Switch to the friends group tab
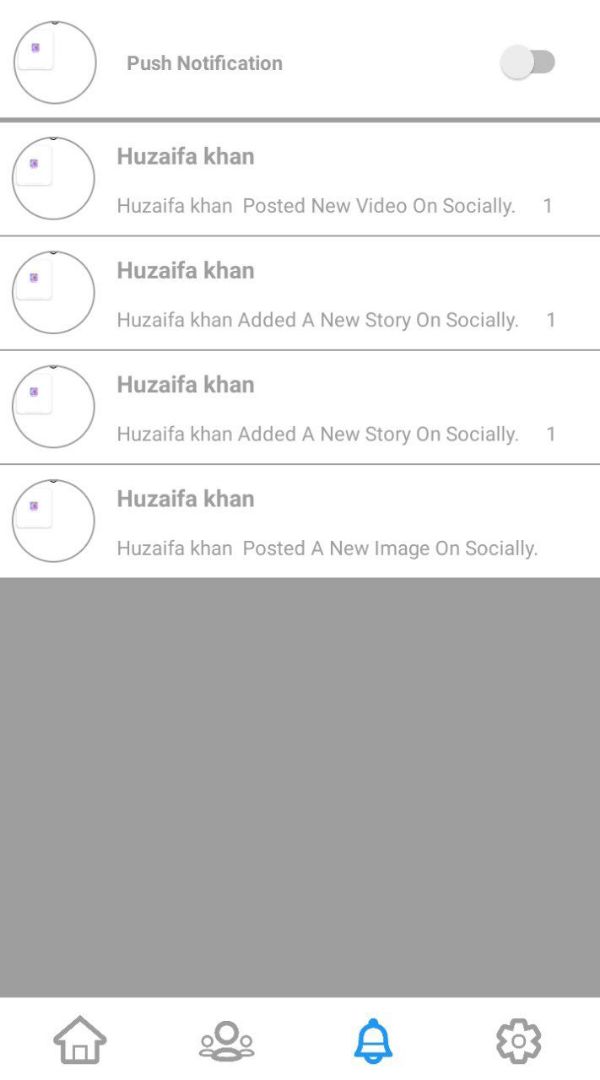Viewport: 600px width, 1080px height. pos(227,1040)
